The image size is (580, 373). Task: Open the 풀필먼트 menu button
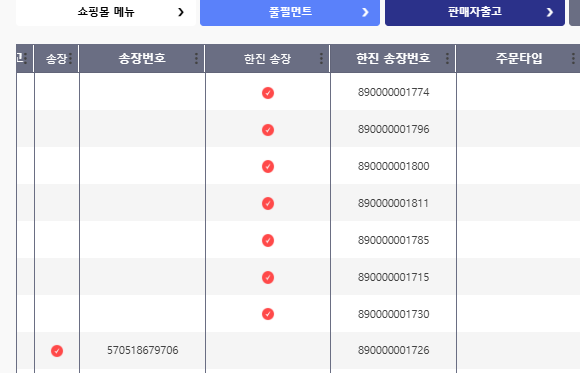(x=290, y=12)
